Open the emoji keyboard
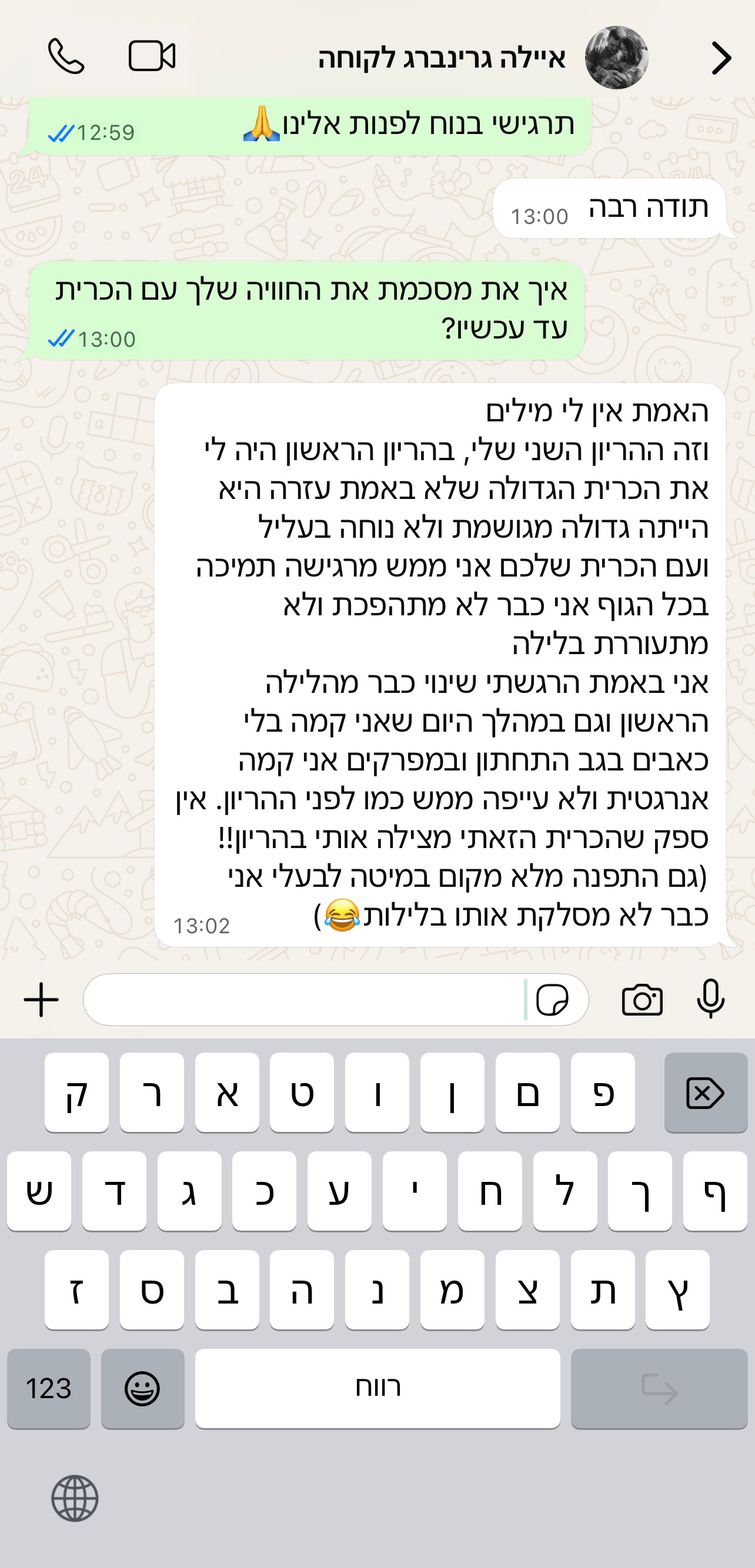 (142, 1388)
